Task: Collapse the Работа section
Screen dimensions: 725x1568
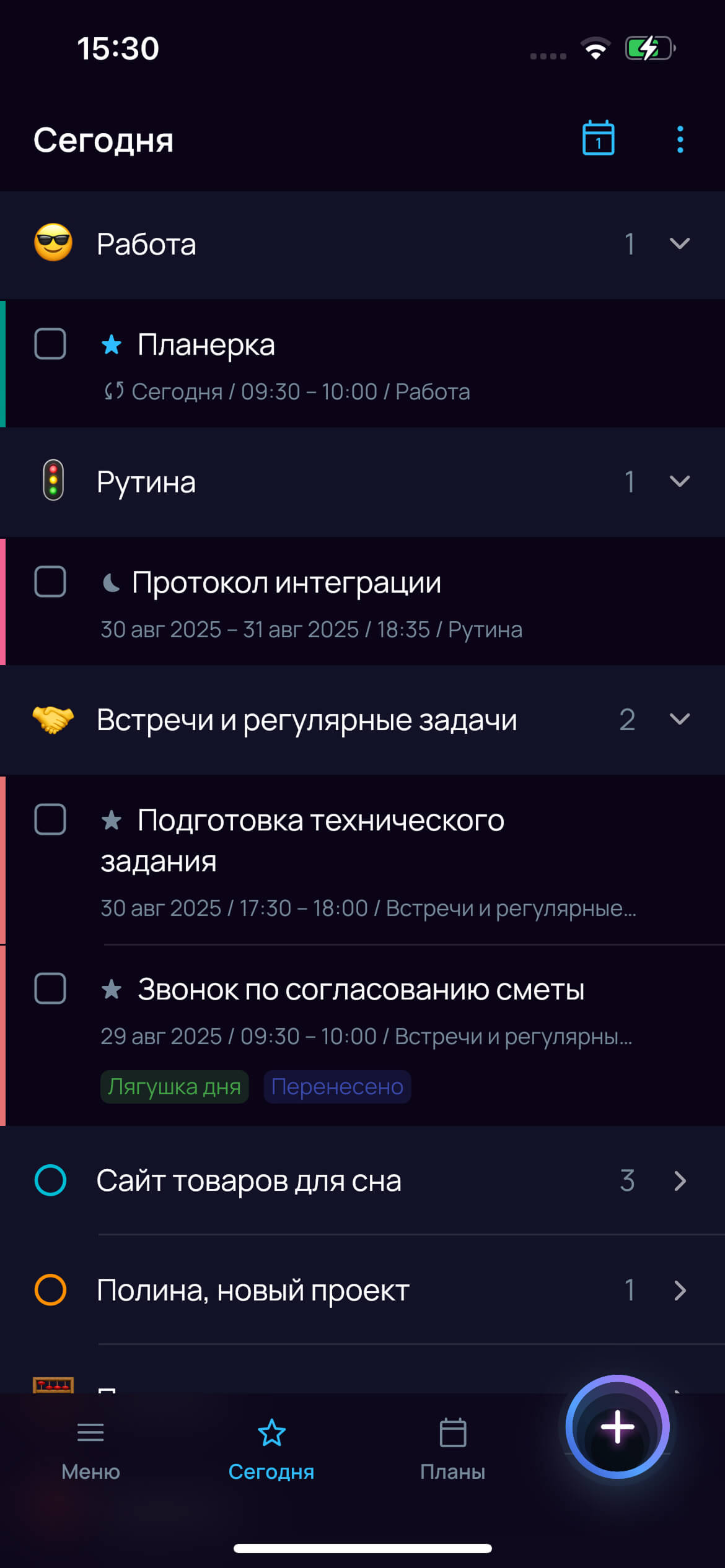Action: coord(679,244)
